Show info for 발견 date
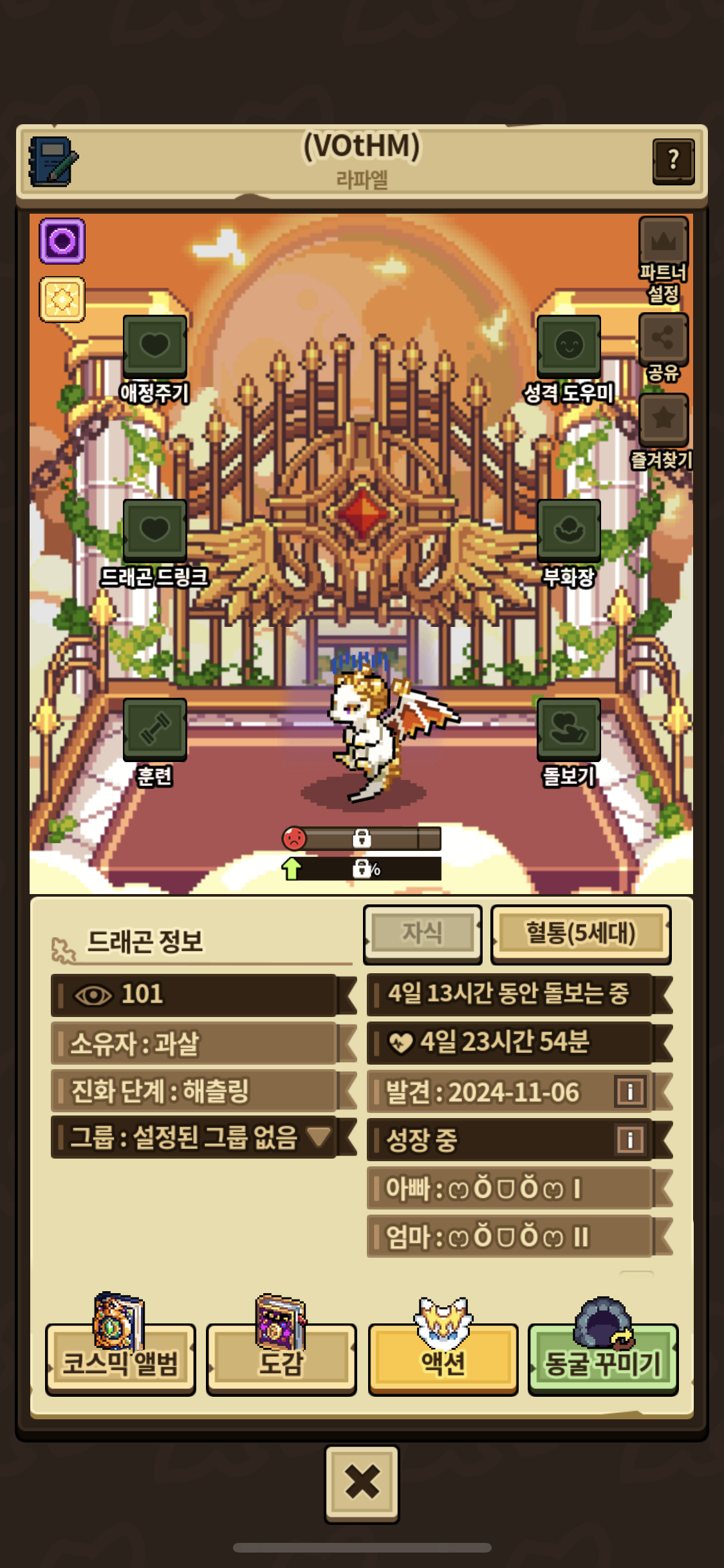The height and width of the screenshot is (1568, 724). pos(629,1092)
